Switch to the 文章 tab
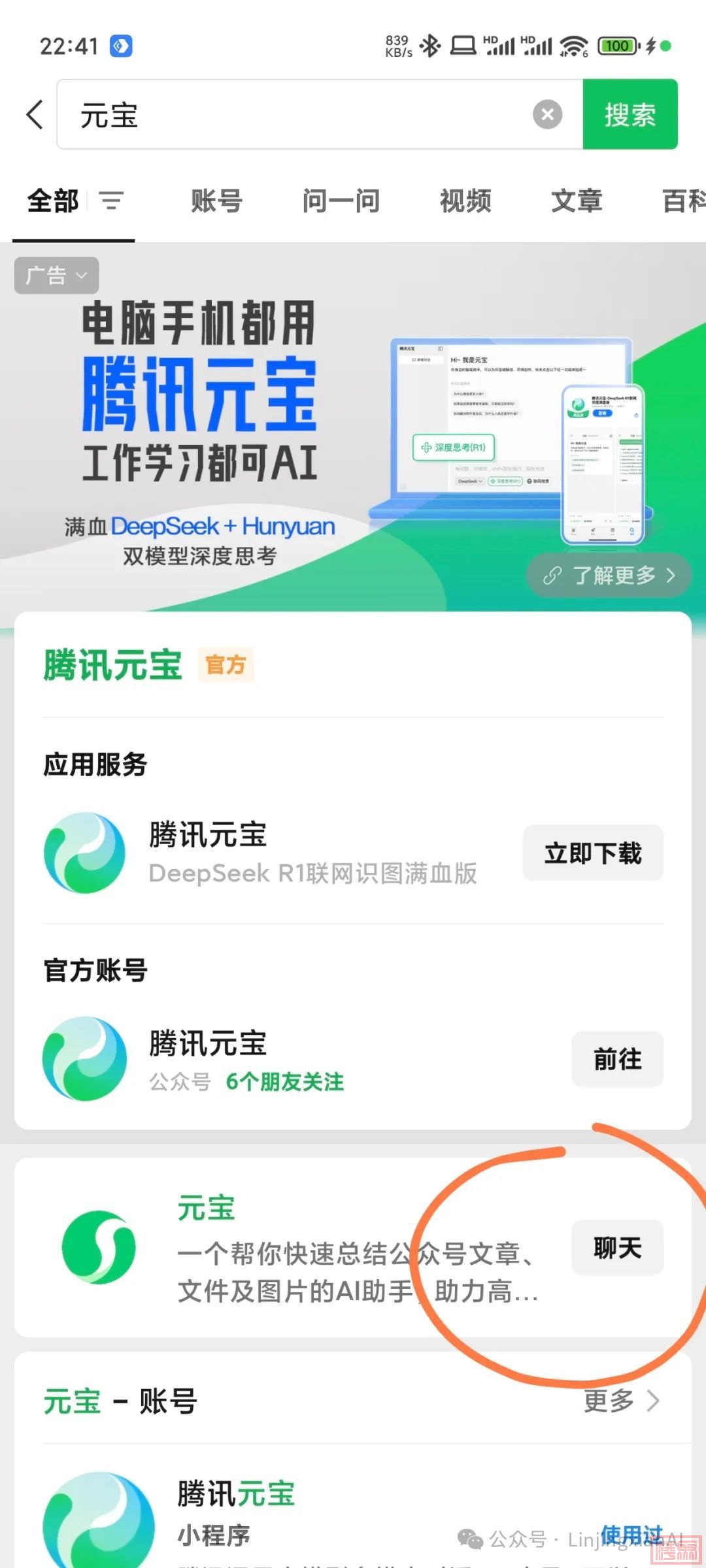 pos(576,201)
